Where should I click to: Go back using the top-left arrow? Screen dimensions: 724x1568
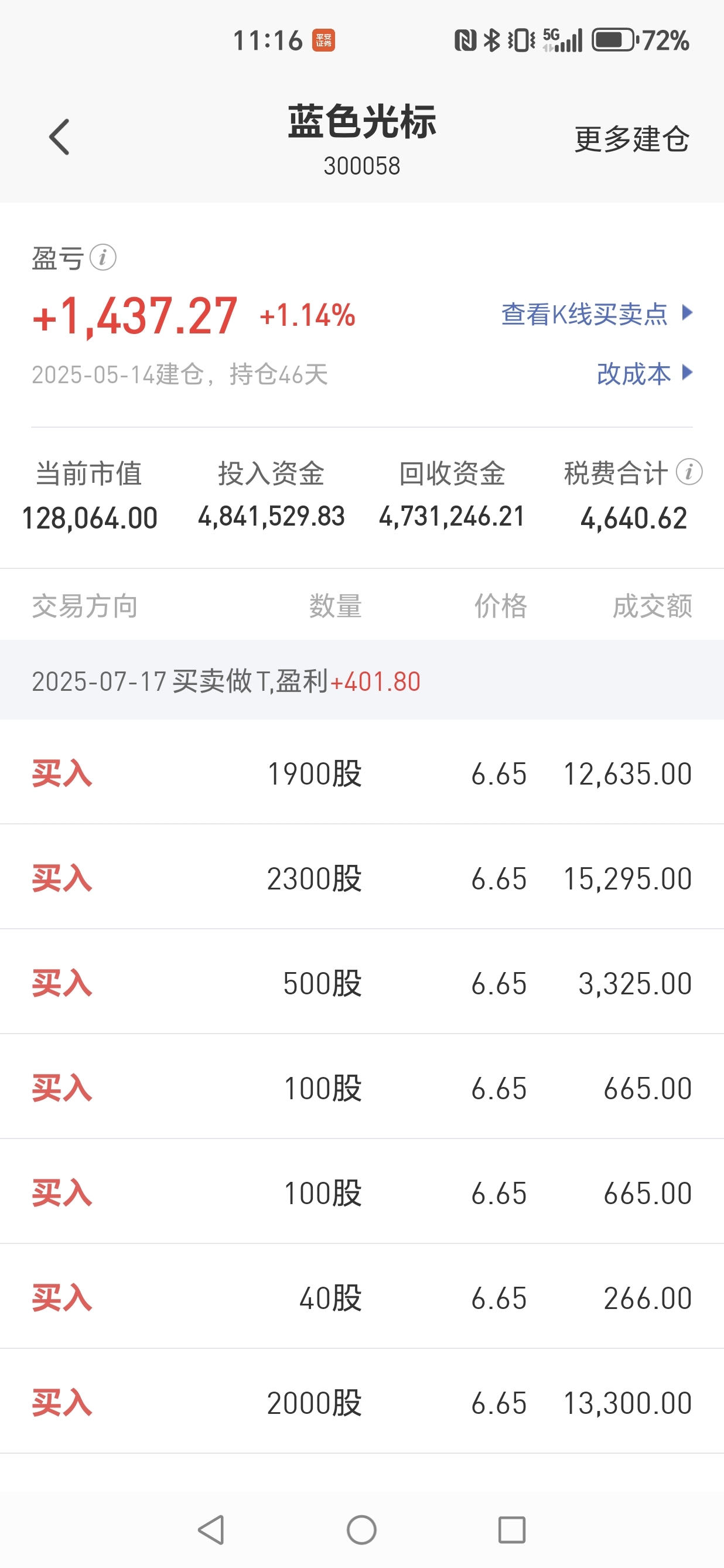coord(59,137)
